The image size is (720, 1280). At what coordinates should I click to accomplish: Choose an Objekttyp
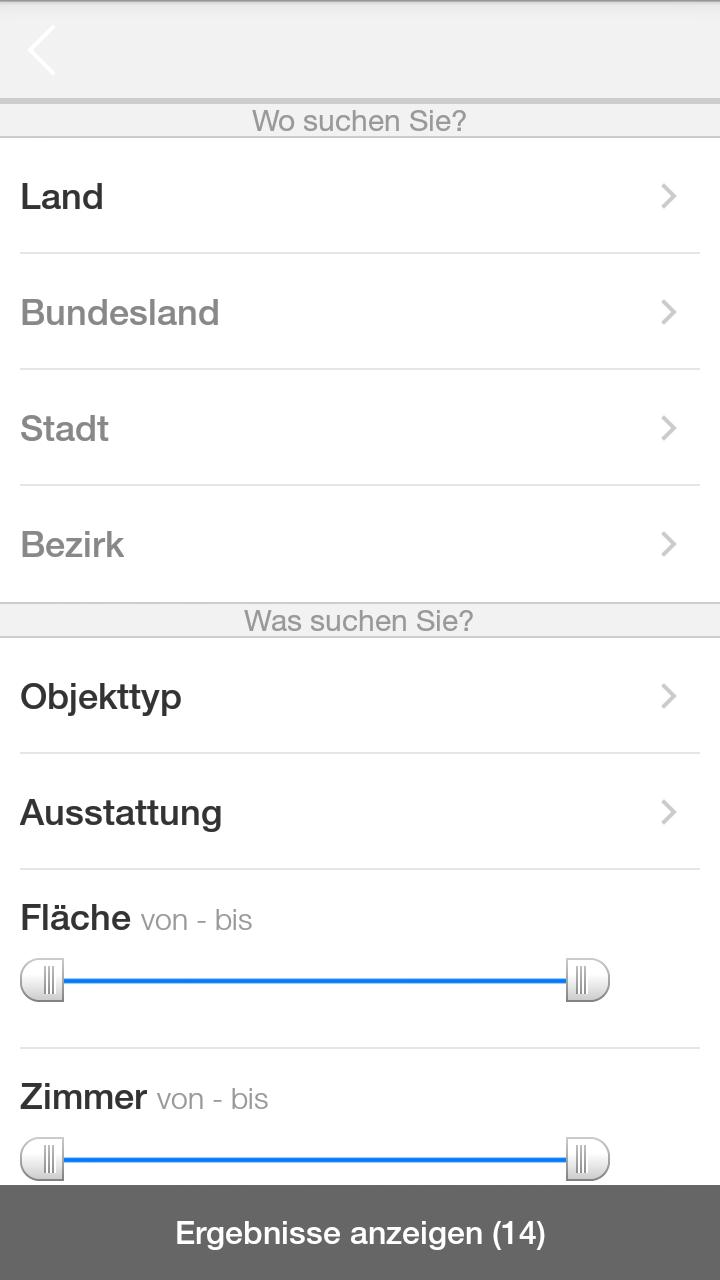pos(360,697)
